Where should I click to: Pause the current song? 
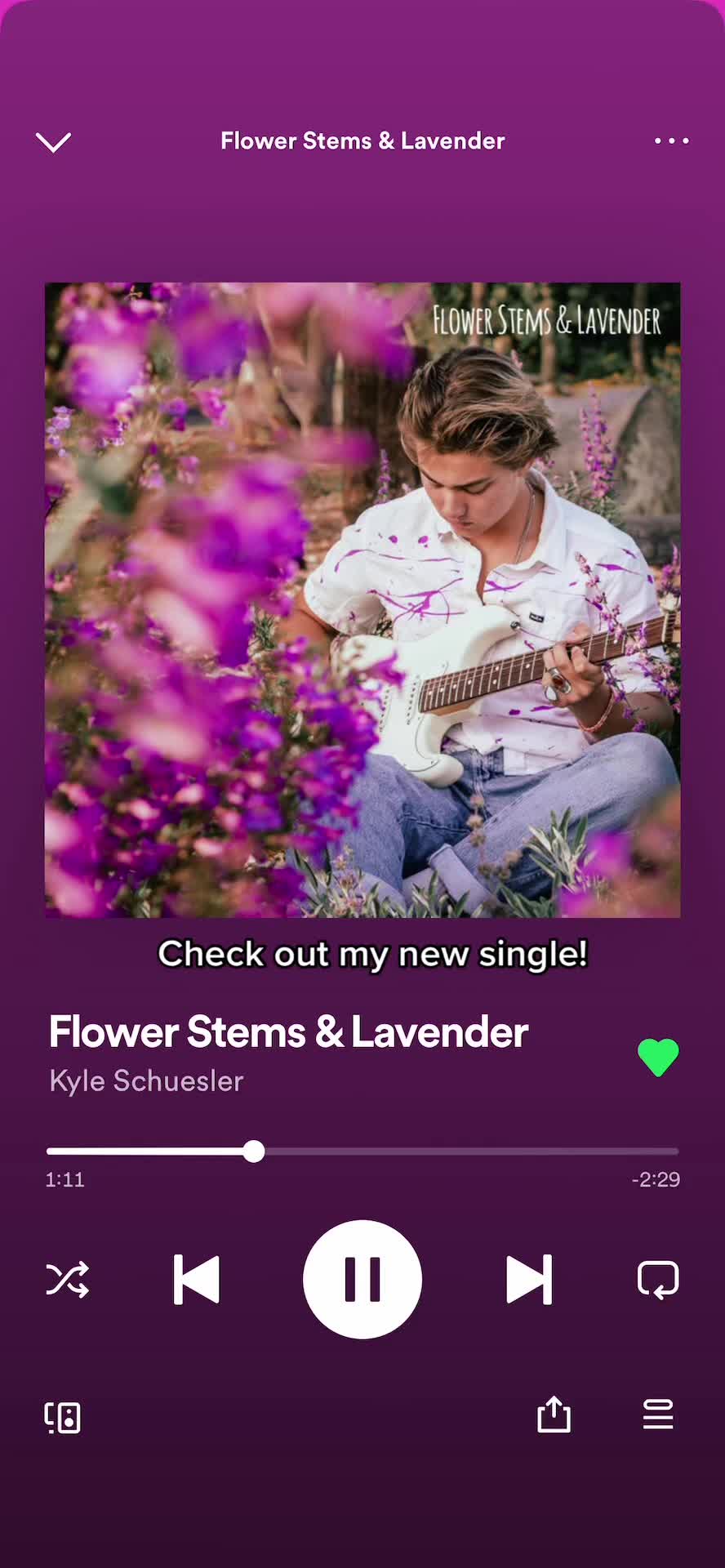[362, 1280]
